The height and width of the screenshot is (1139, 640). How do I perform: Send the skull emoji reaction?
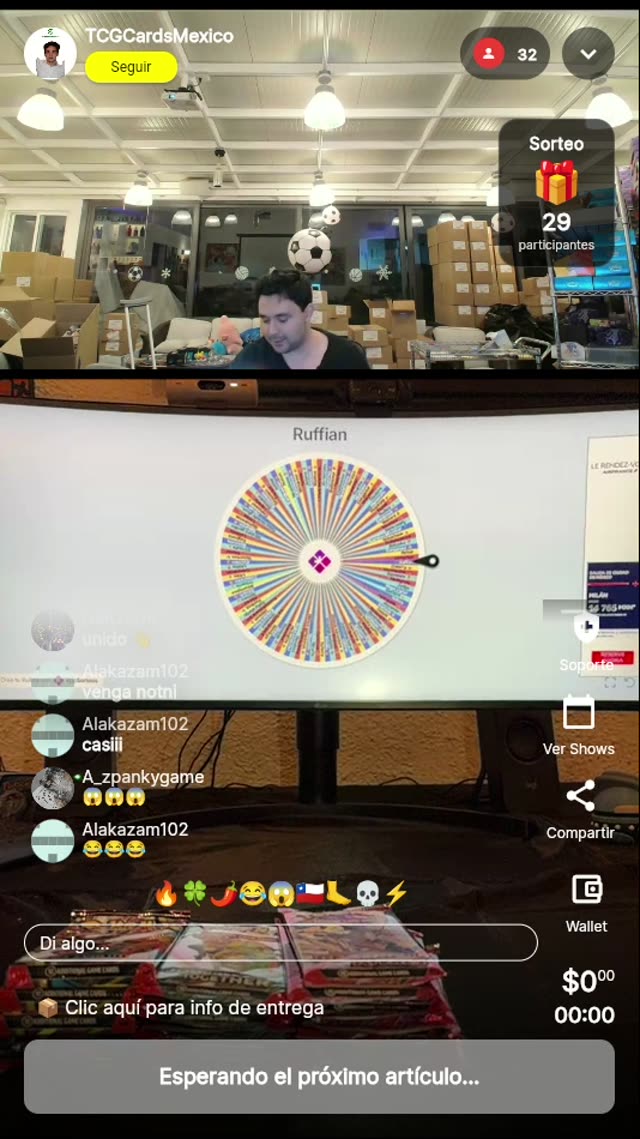368,893
